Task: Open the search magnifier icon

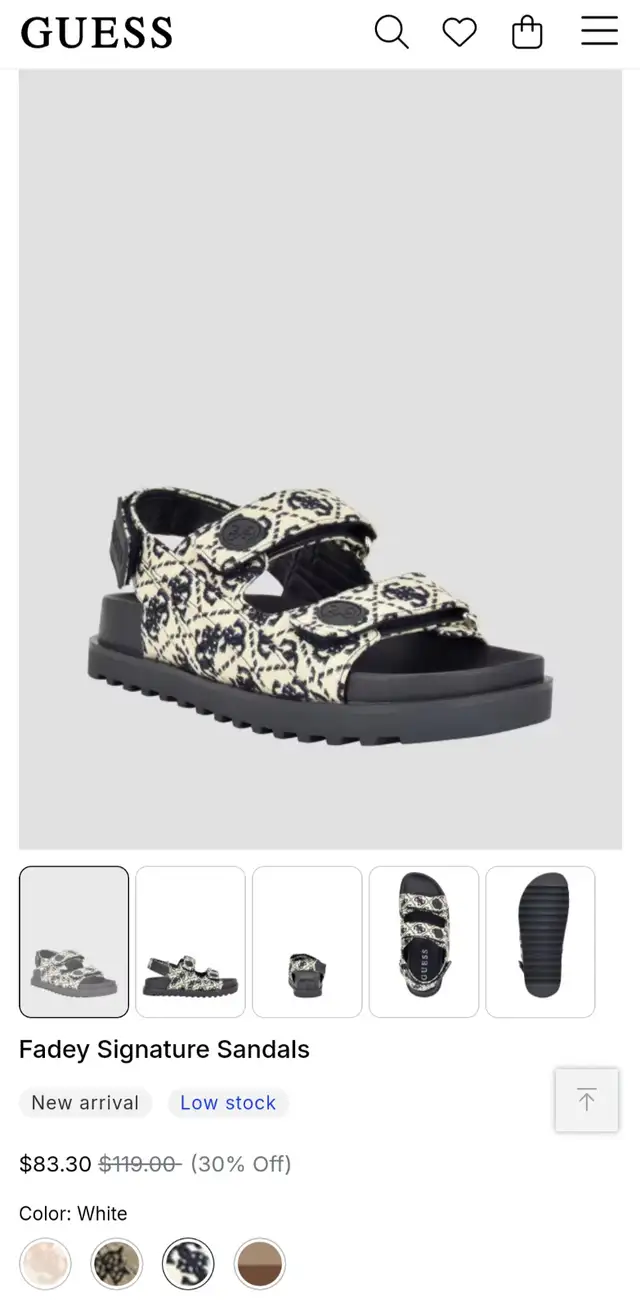Action: pyautogui.click(x=391, y=32)
